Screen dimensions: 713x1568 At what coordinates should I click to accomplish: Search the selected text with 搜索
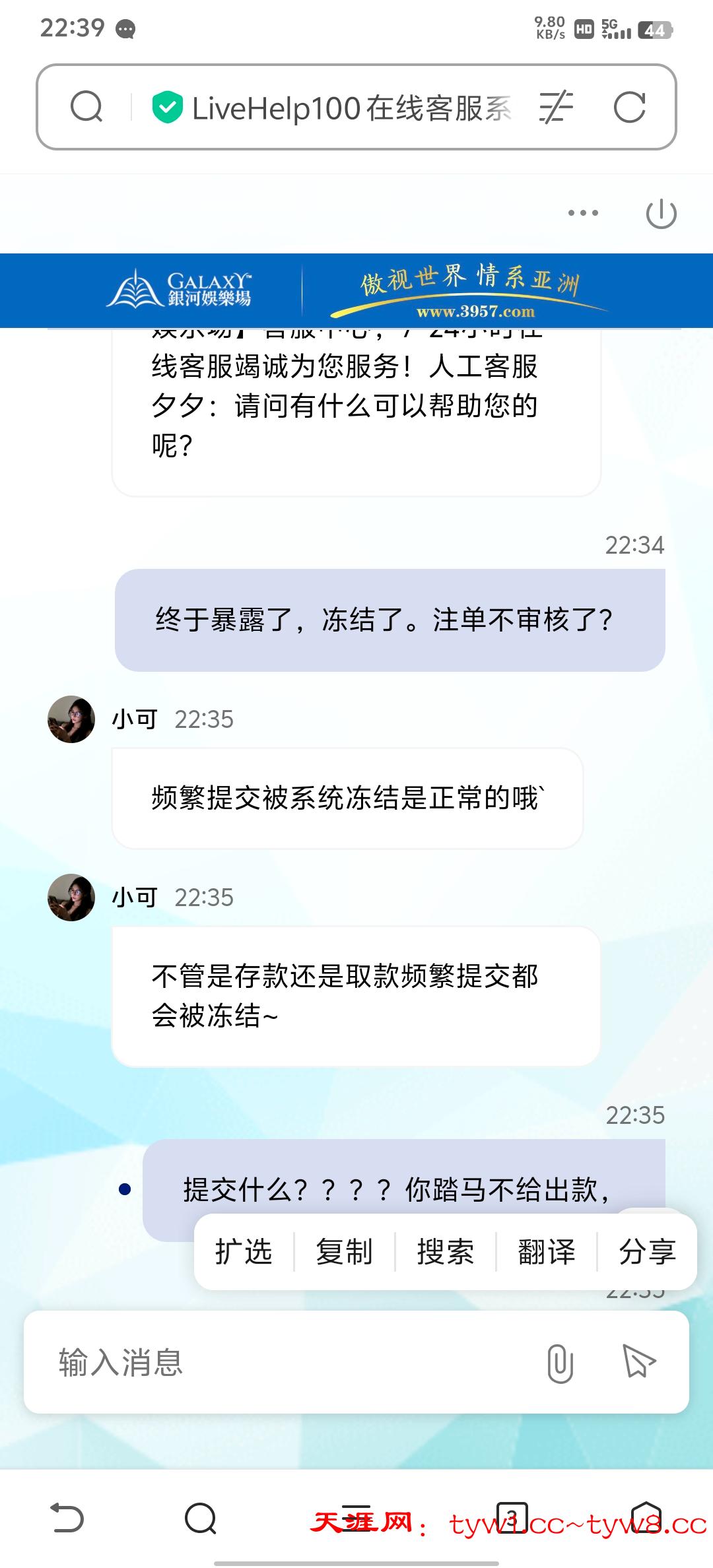(x=445, y=1251)
